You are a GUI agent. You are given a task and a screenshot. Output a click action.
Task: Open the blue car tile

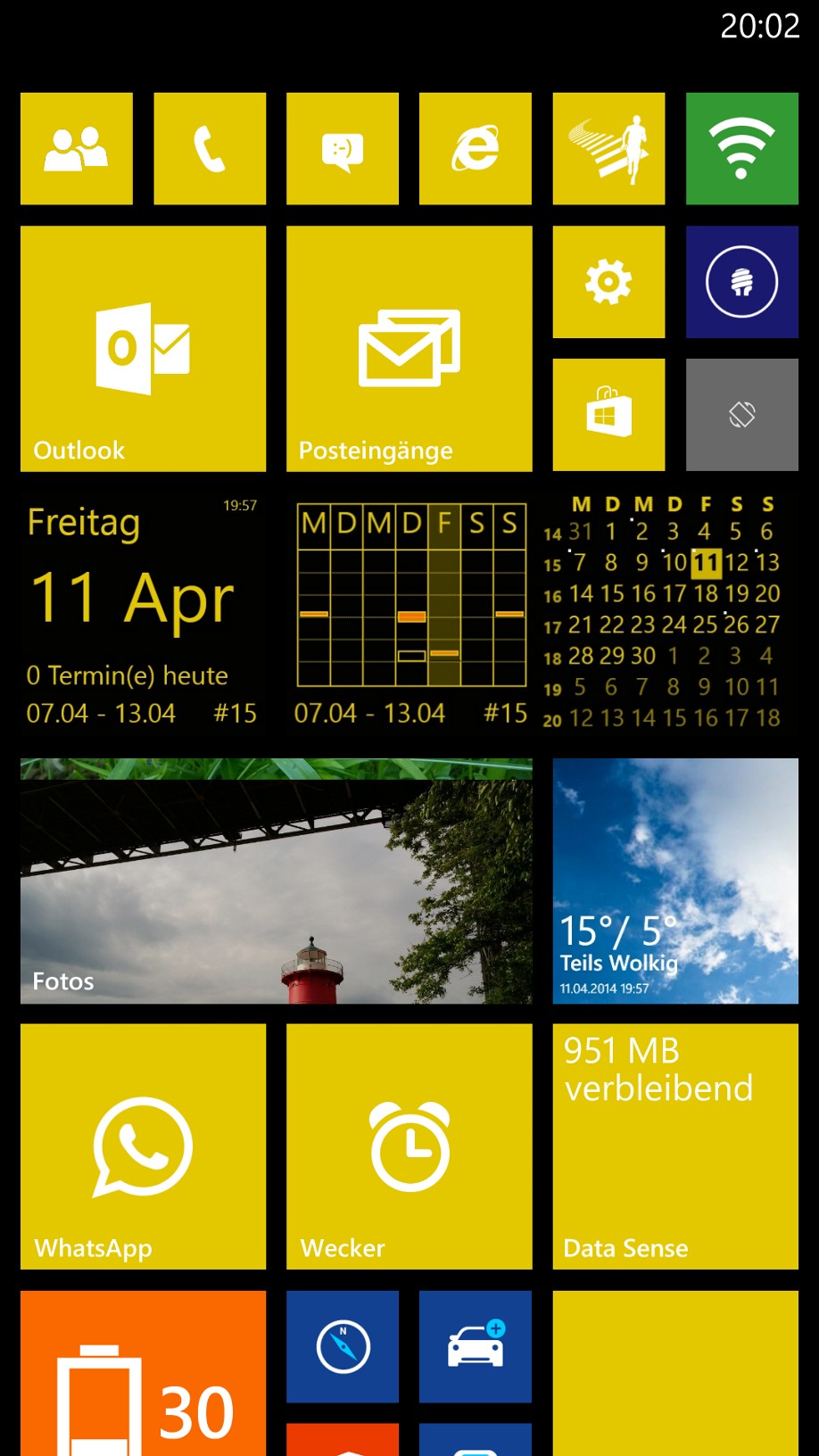(476, 1347)
